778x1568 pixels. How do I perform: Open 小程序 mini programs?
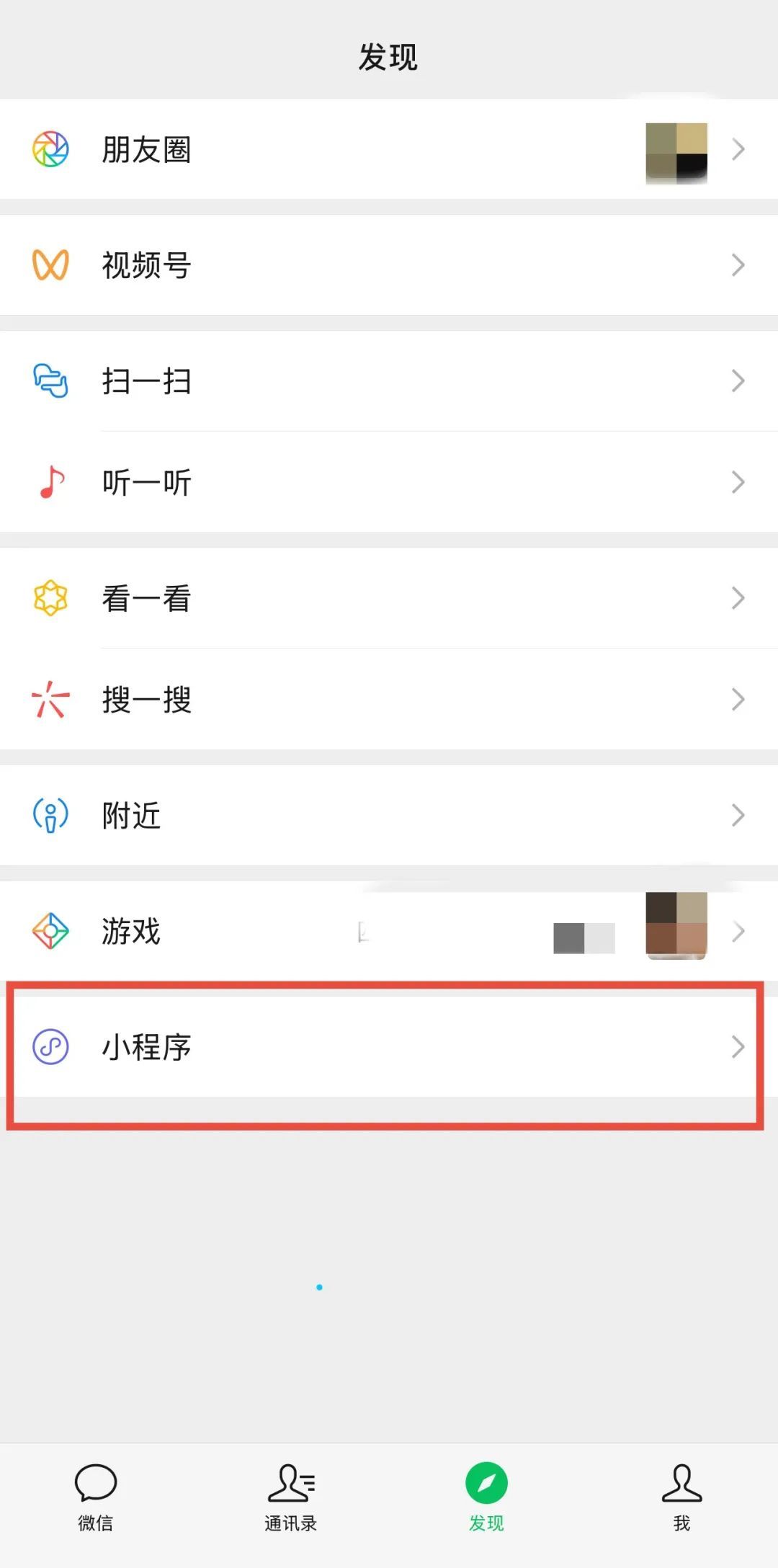[389, 1046]
